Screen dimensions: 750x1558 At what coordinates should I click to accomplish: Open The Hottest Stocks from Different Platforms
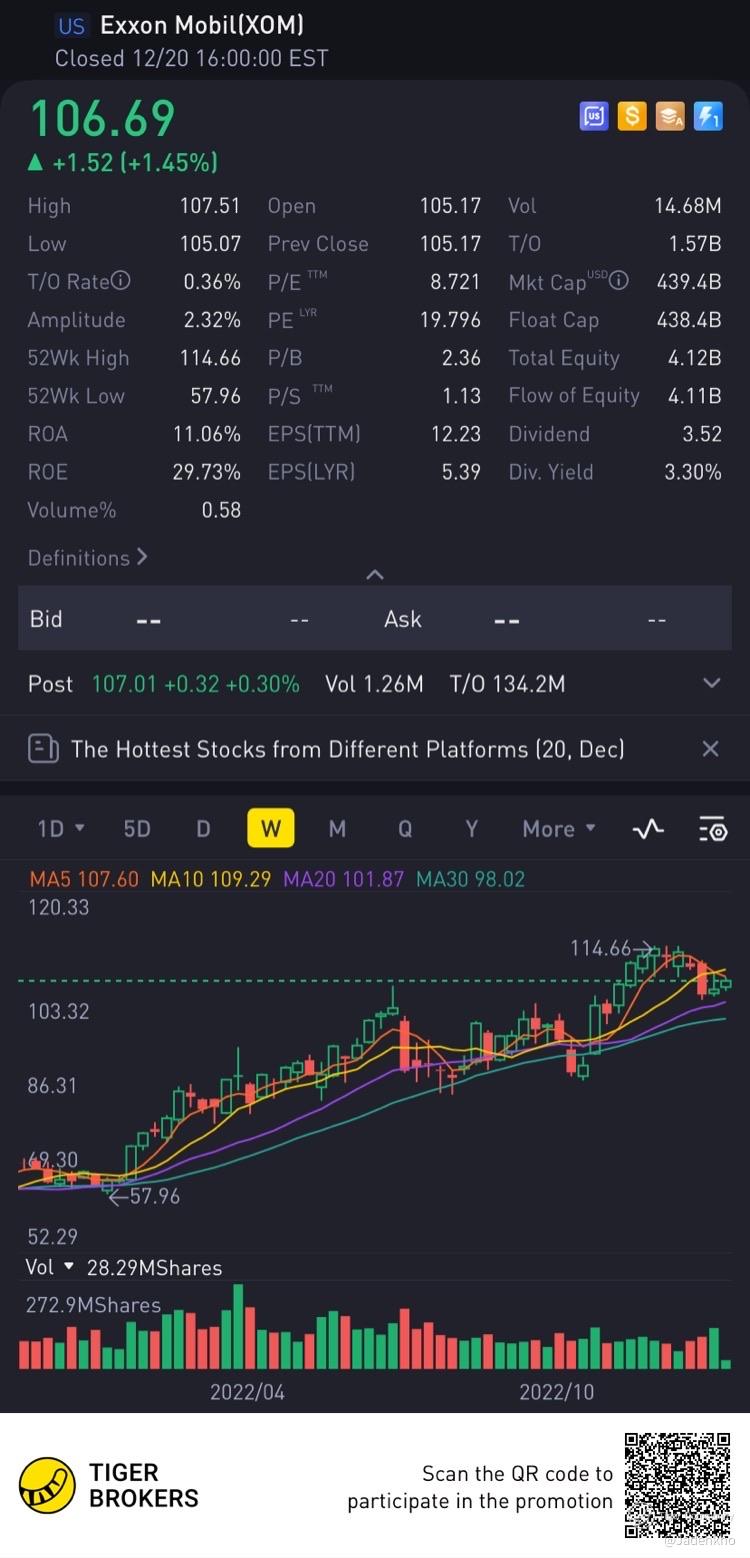347,748
